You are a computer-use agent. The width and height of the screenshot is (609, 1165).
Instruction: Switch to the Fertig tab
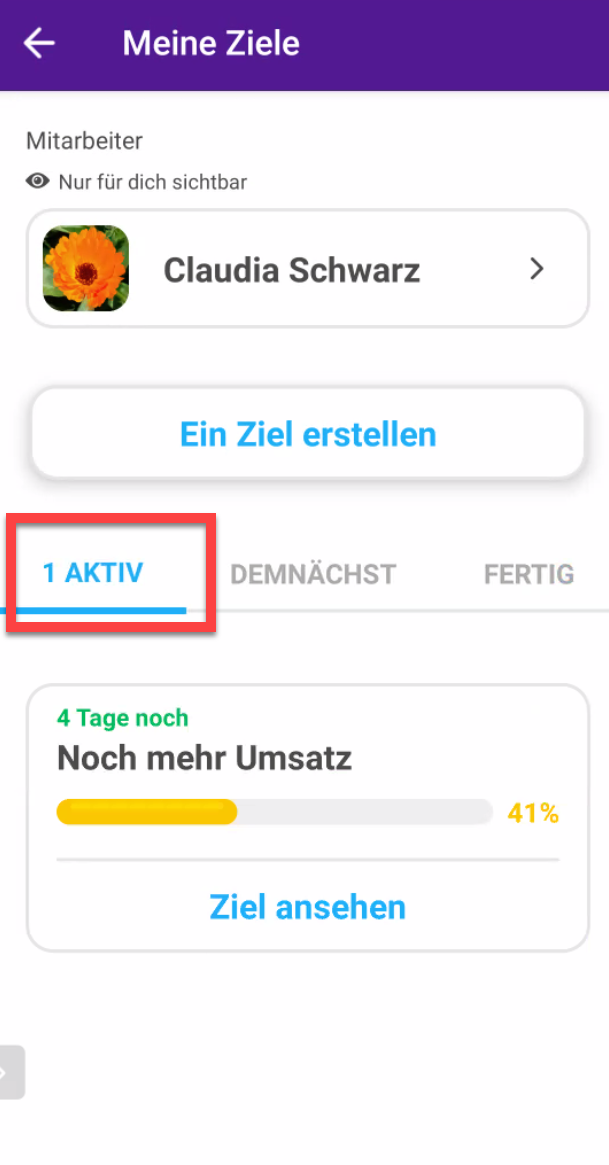(528, 574)
